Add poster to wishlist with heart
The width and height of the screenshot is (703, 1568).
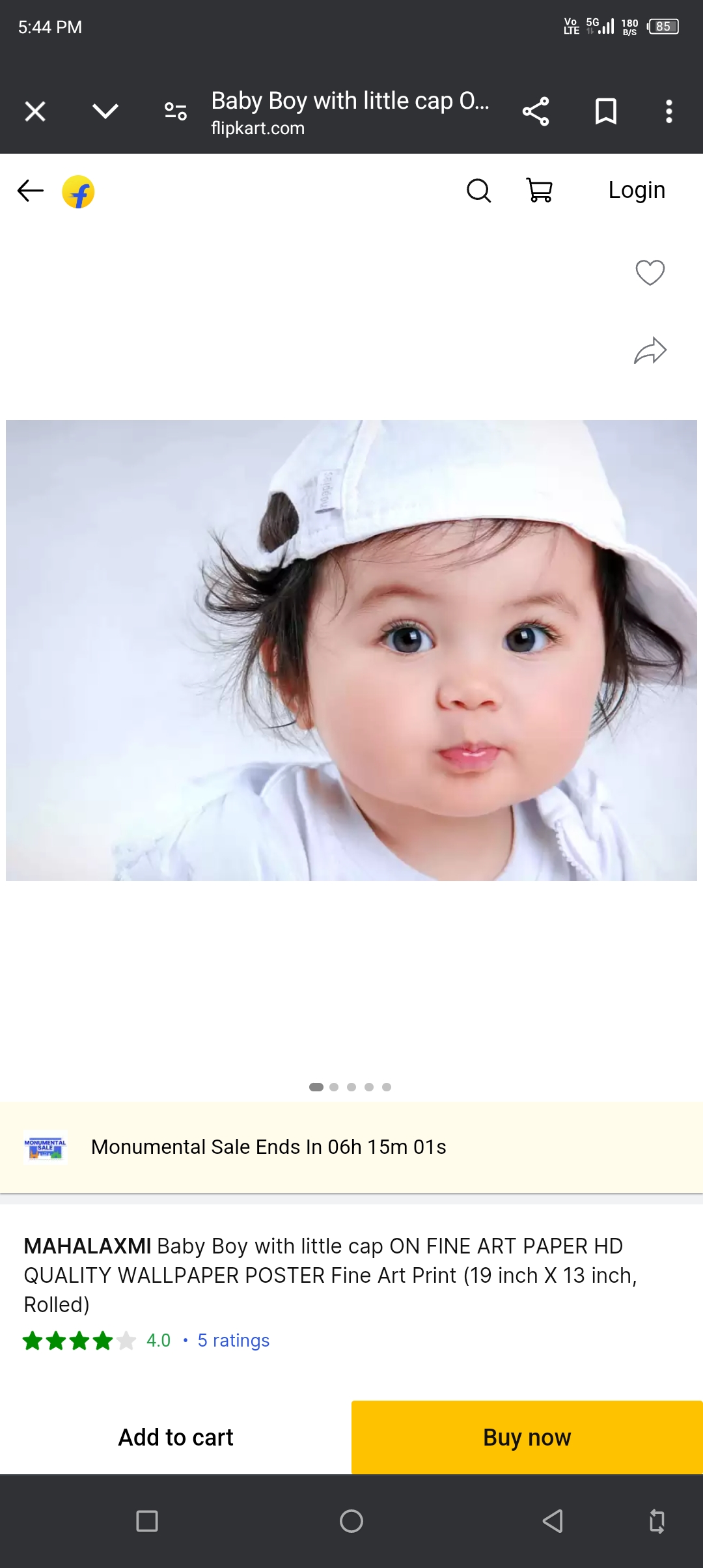(650, 272)
